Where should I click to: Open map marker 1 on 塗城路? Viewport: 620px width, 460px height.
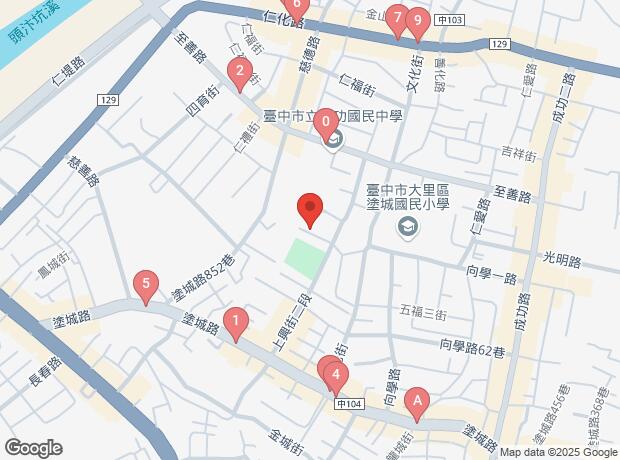[x=234, y=322]
